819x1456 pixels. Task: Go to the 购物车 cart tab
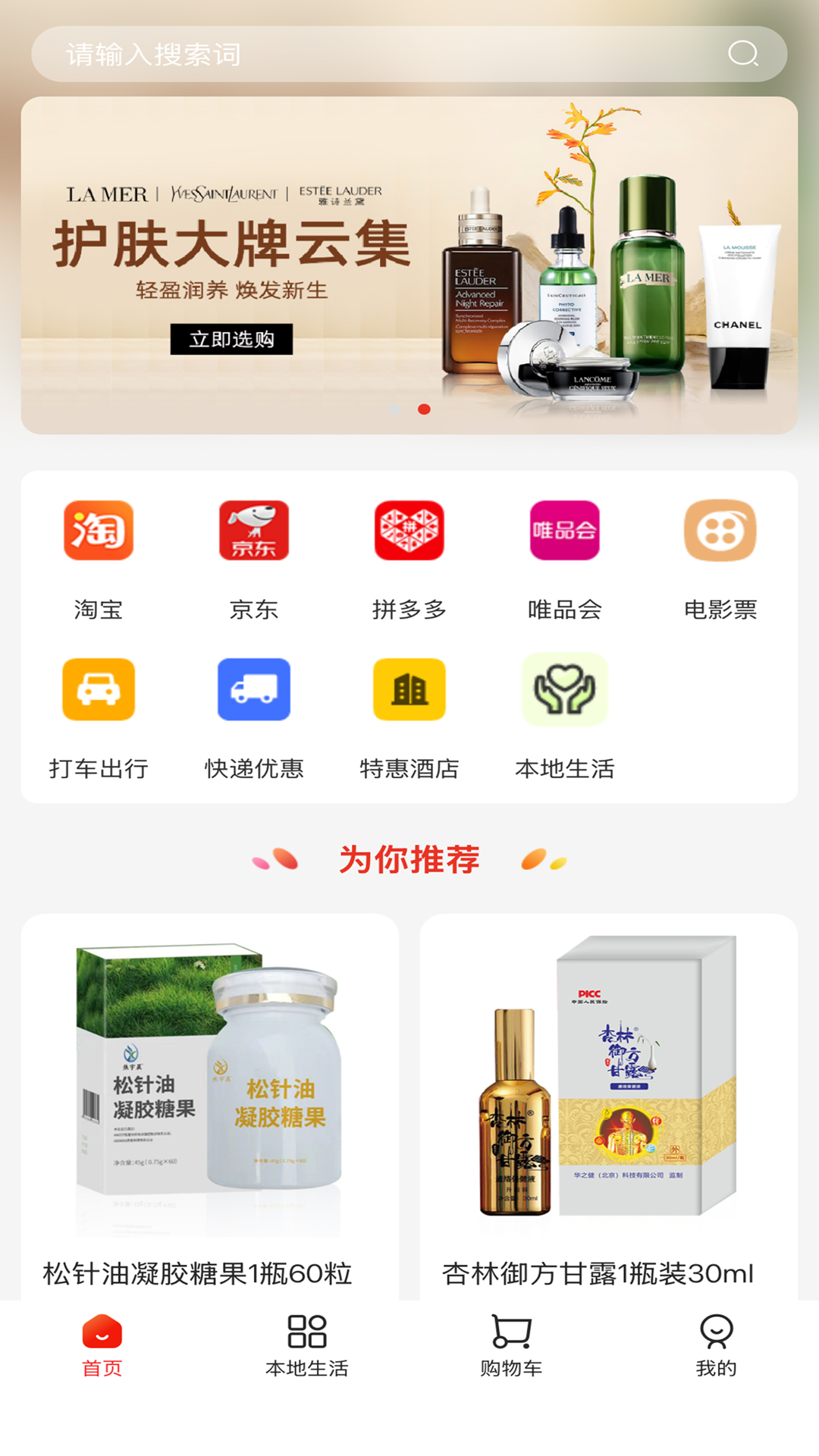pos(512,1346)
